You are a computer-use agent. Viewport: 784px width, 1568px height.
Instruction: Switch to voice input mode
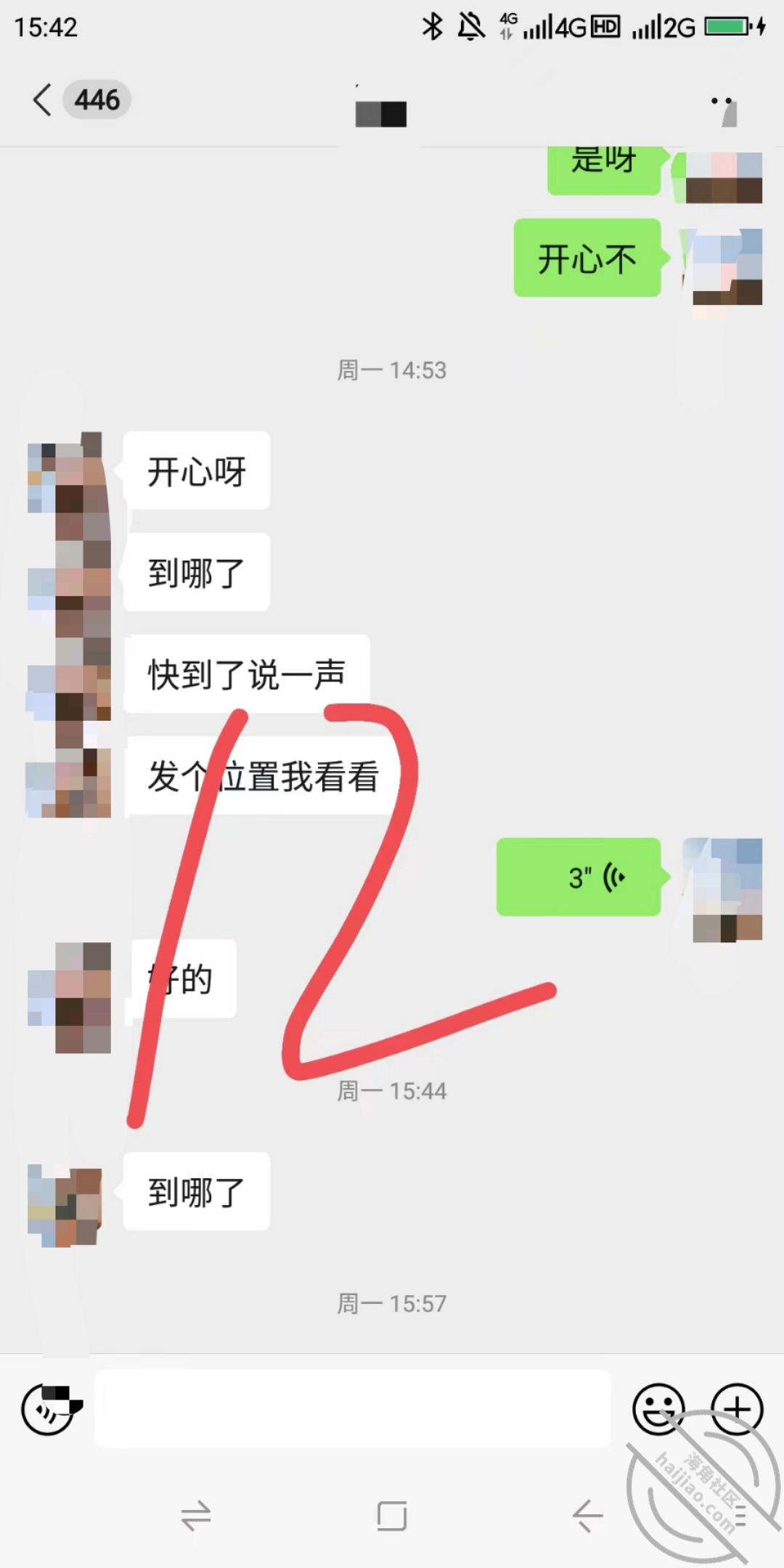coord(49,1409)
